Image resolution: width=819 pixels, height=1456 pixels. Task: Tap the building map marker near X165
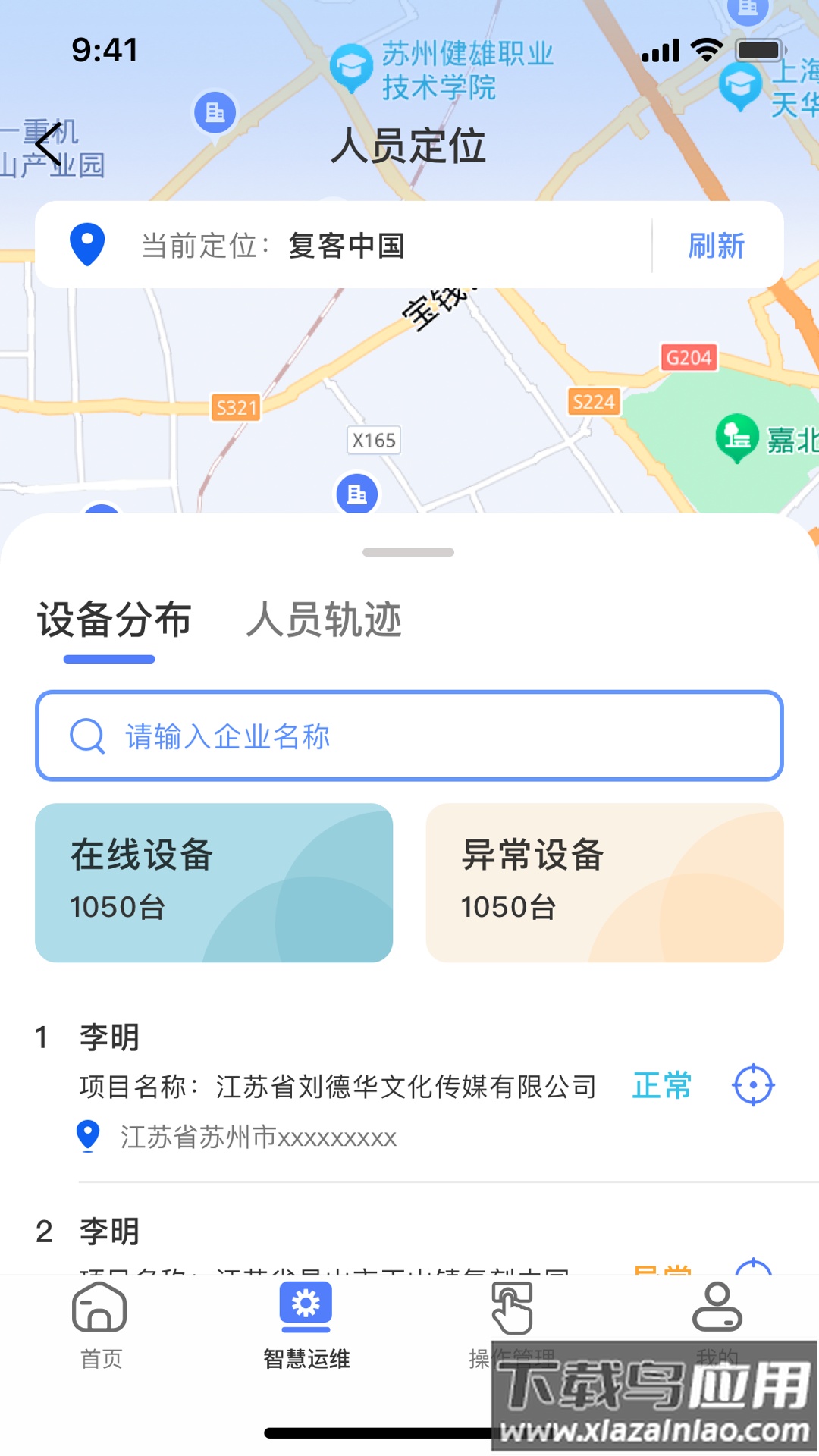358,493
